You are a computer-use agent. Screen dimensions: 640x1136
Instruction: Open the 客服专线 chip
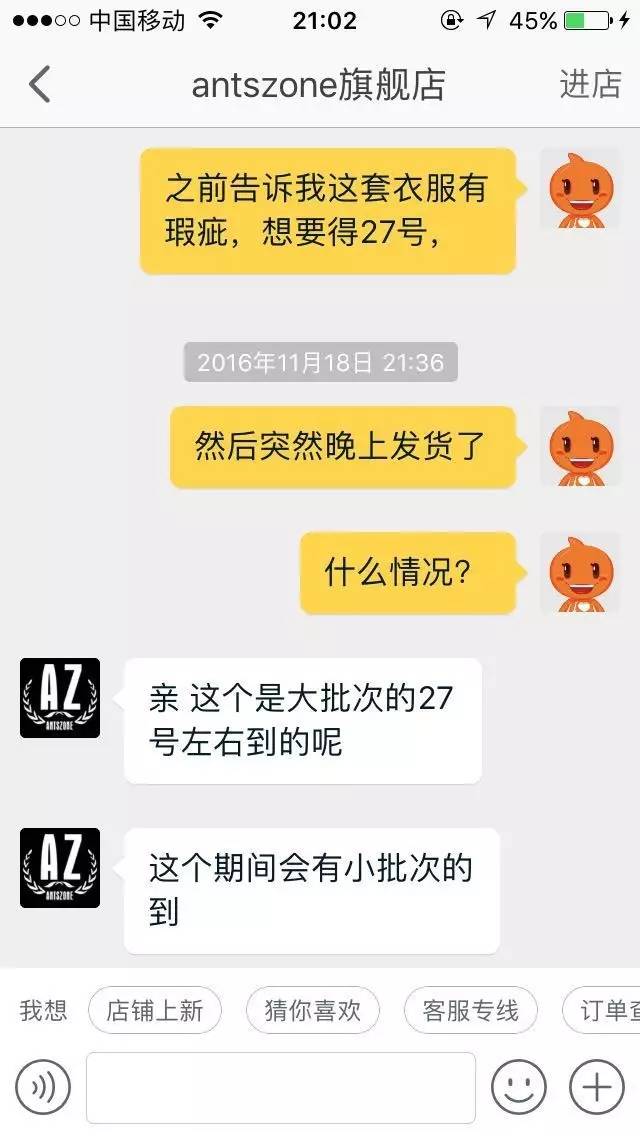[470, 1010]
